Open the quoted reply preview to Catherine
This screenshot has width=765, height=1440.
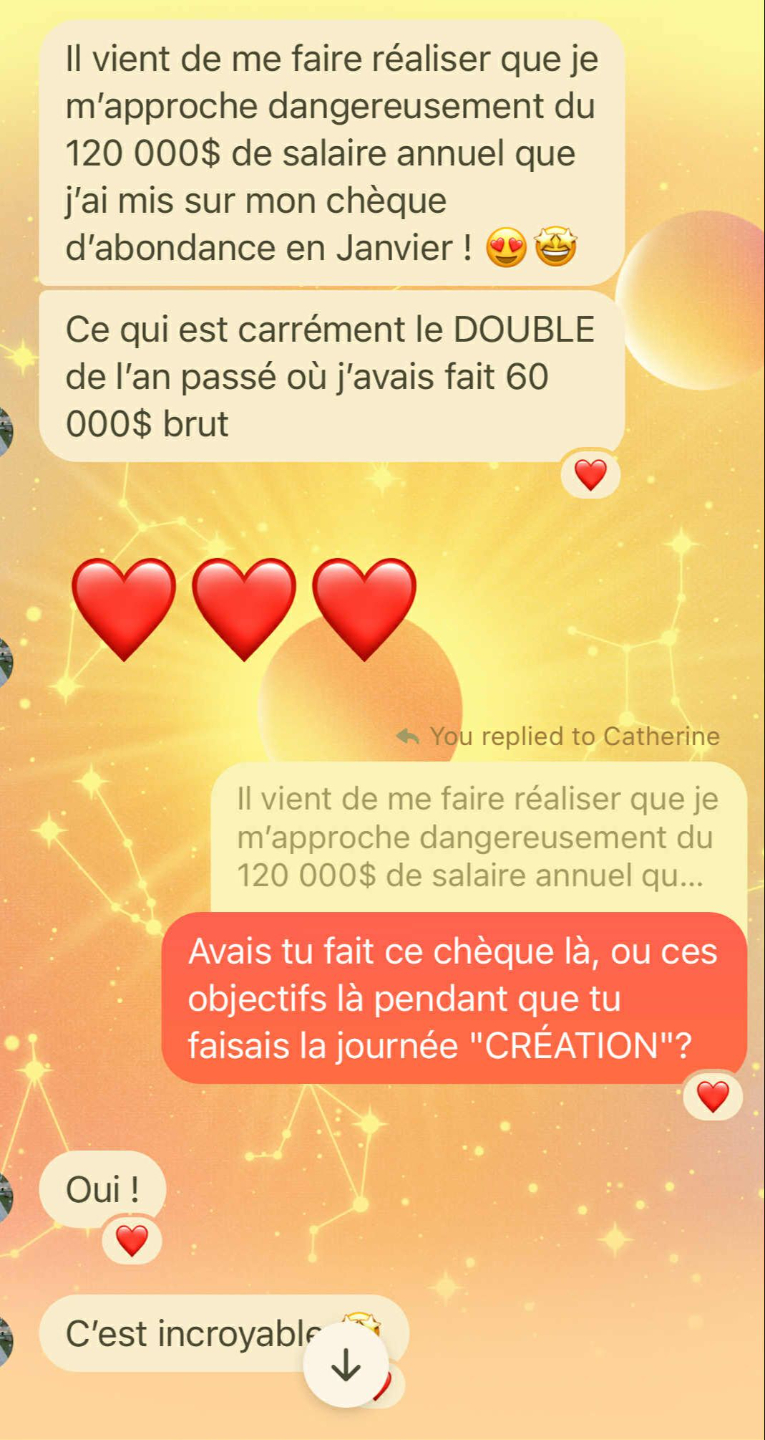tap(478, 838)
